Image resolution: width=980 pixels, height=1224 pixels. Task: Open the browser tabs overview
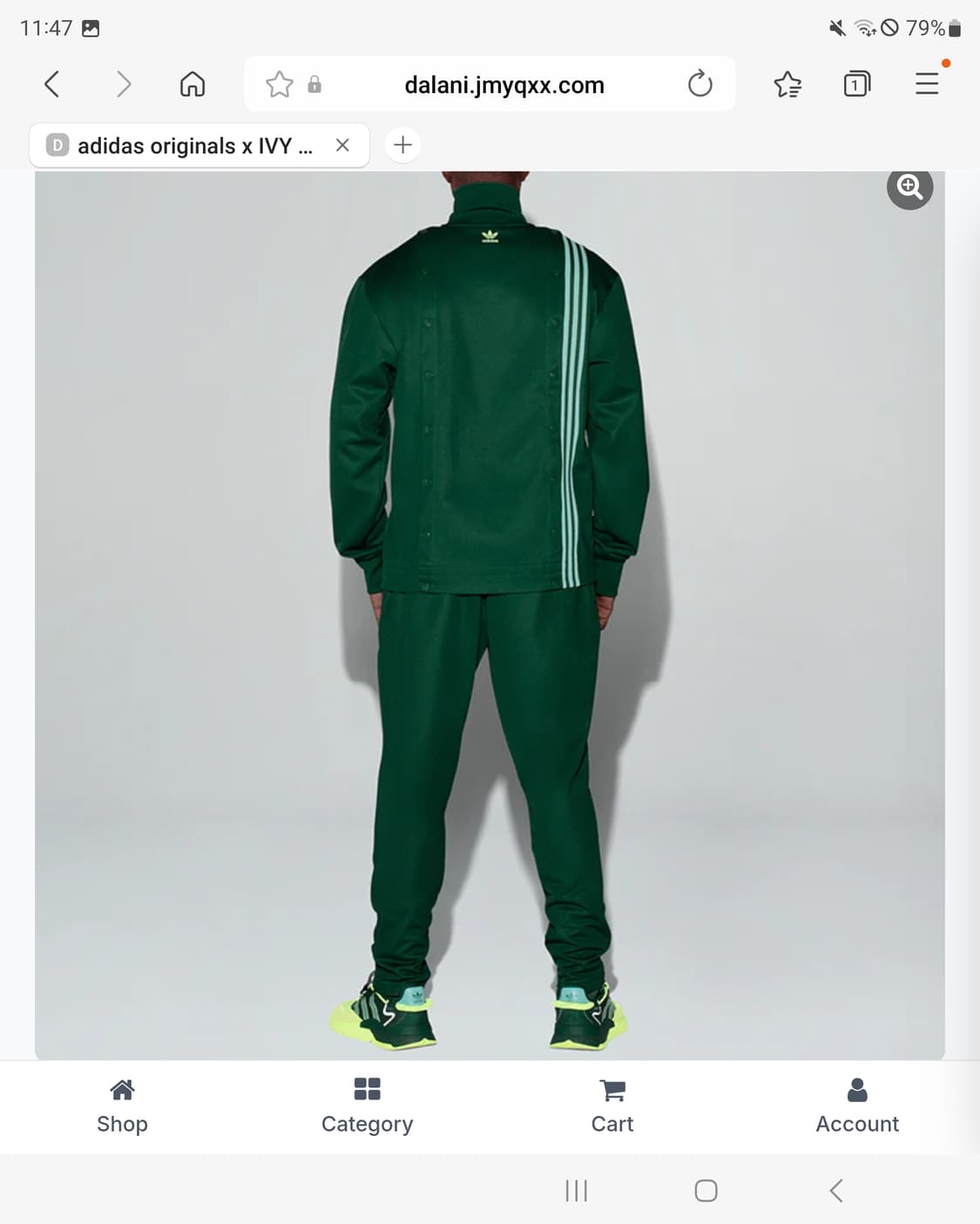[855, 84]
